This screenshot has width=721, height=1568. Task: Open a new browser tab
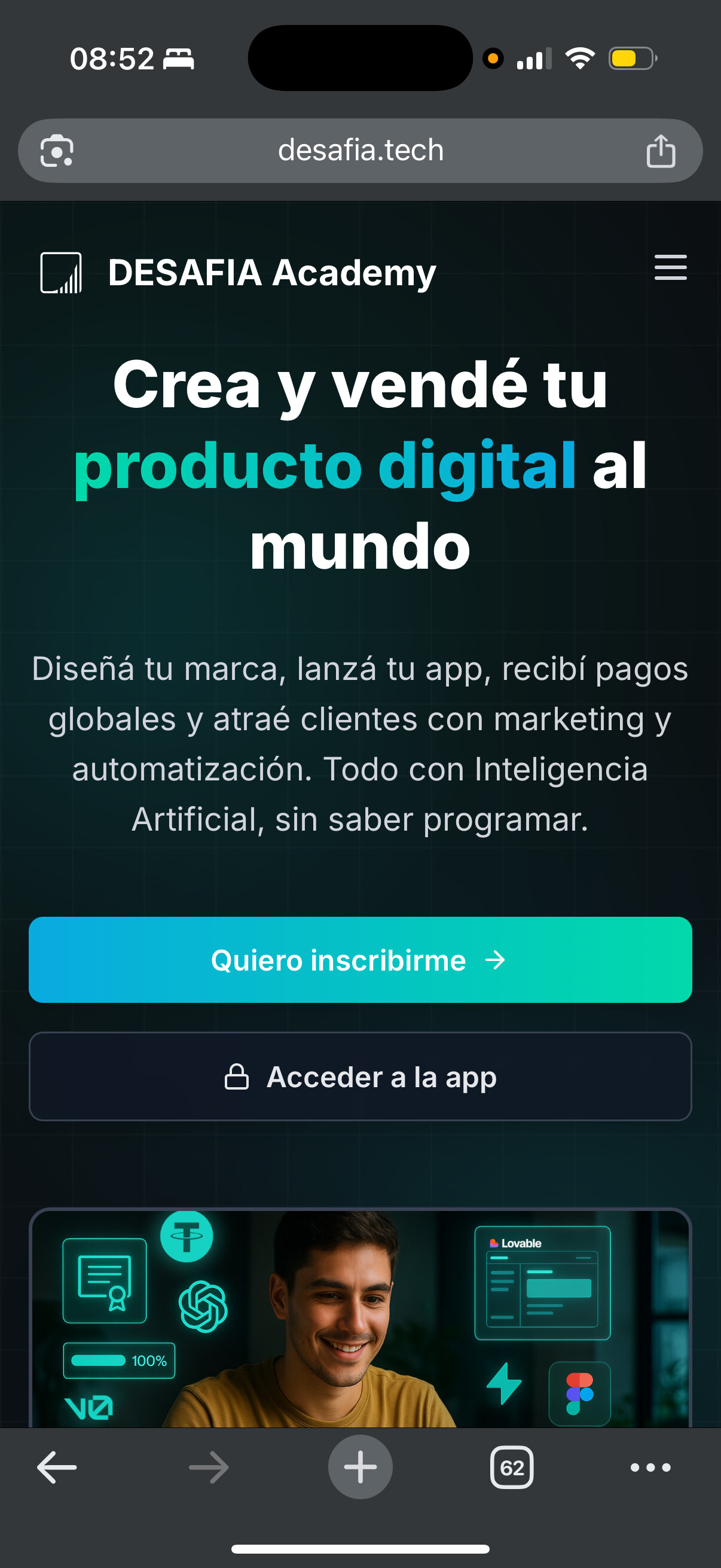[360, 1468]
